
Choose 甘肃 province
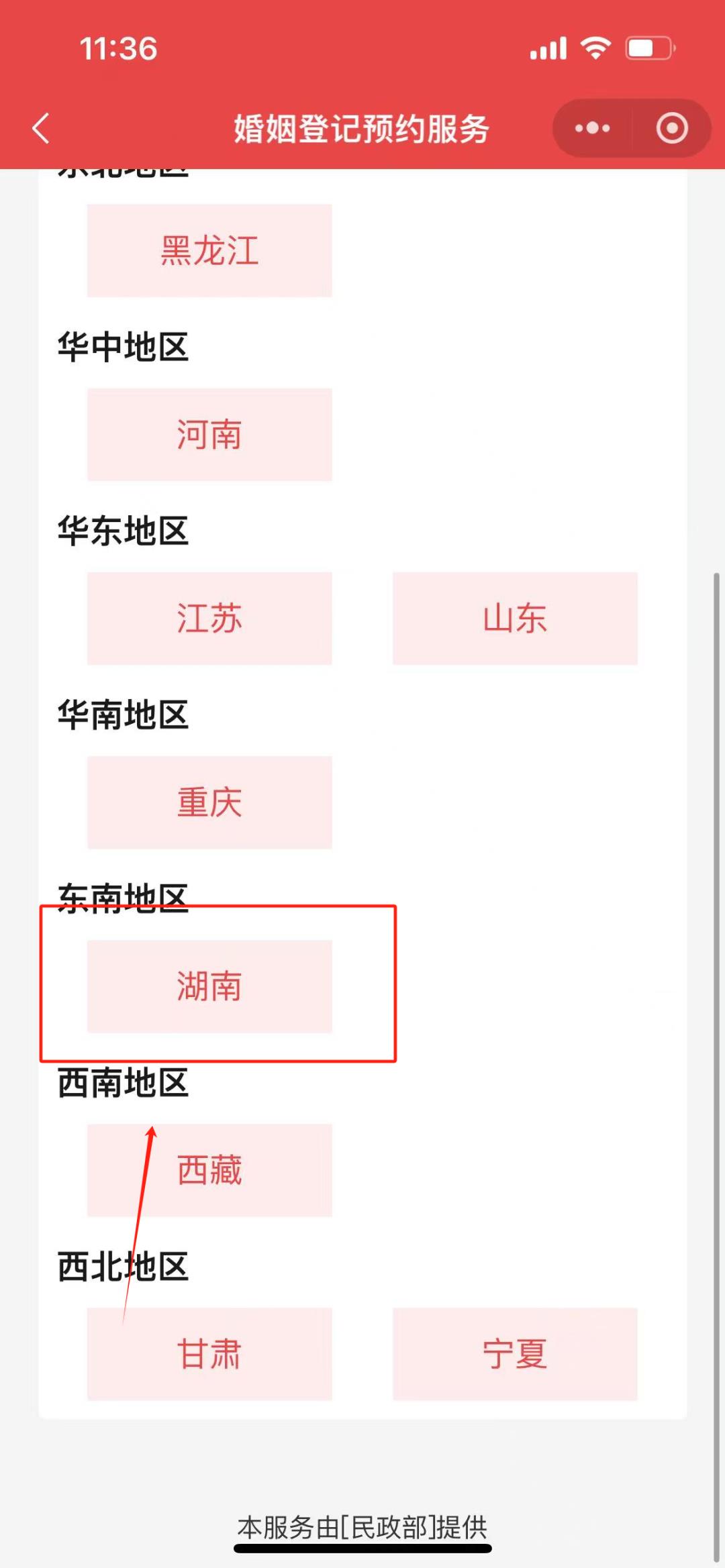[209, 1354]
